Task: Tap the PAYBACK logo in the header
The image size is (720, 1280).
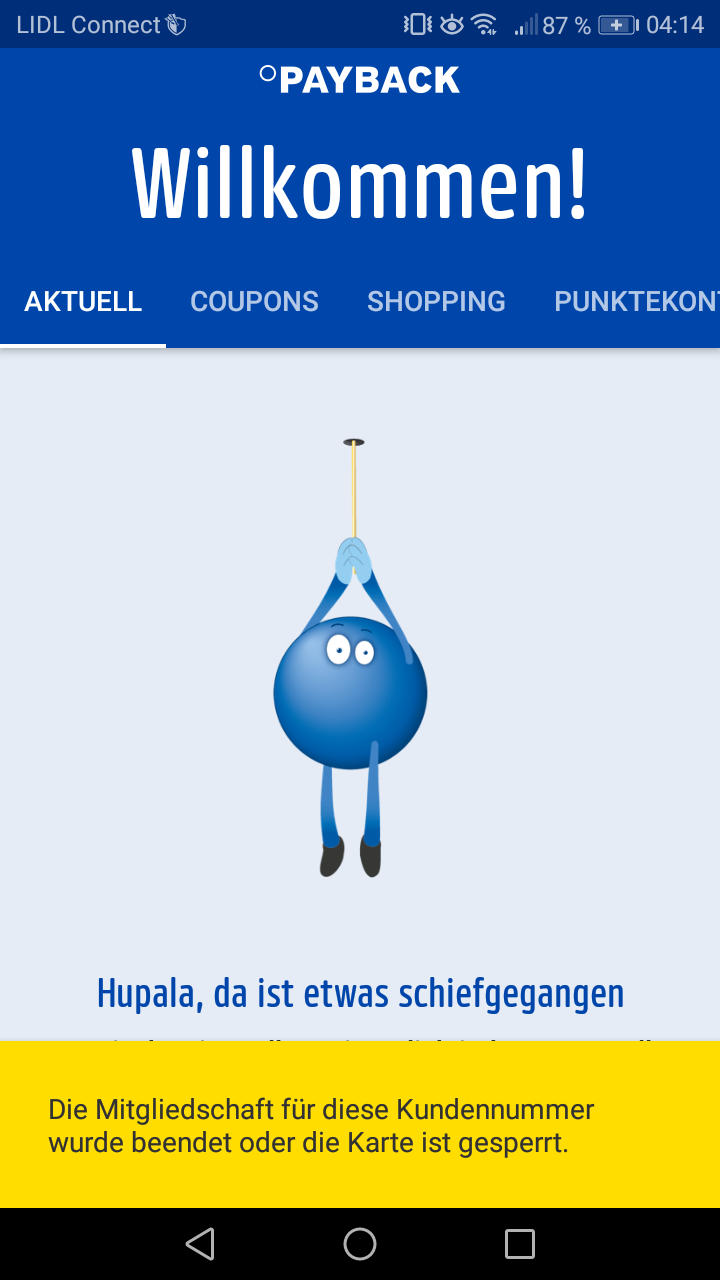Action: (x=359, y=78)
